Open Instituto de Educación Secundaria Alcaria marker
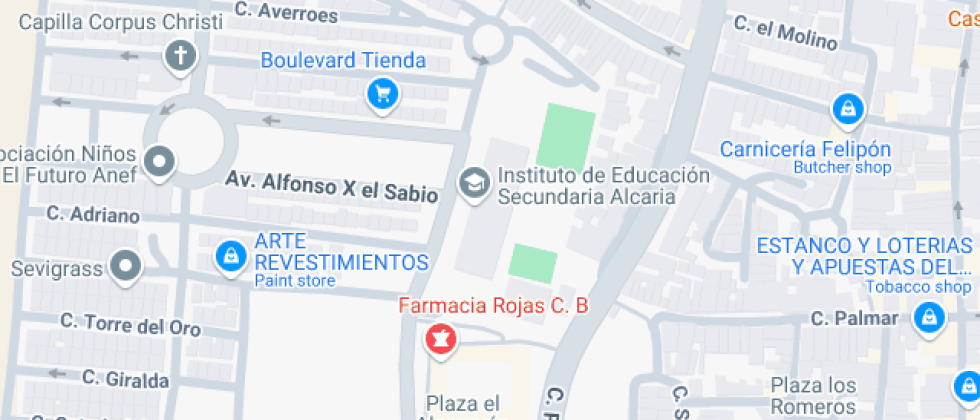The image size is (980, 420). click(472, 182)
